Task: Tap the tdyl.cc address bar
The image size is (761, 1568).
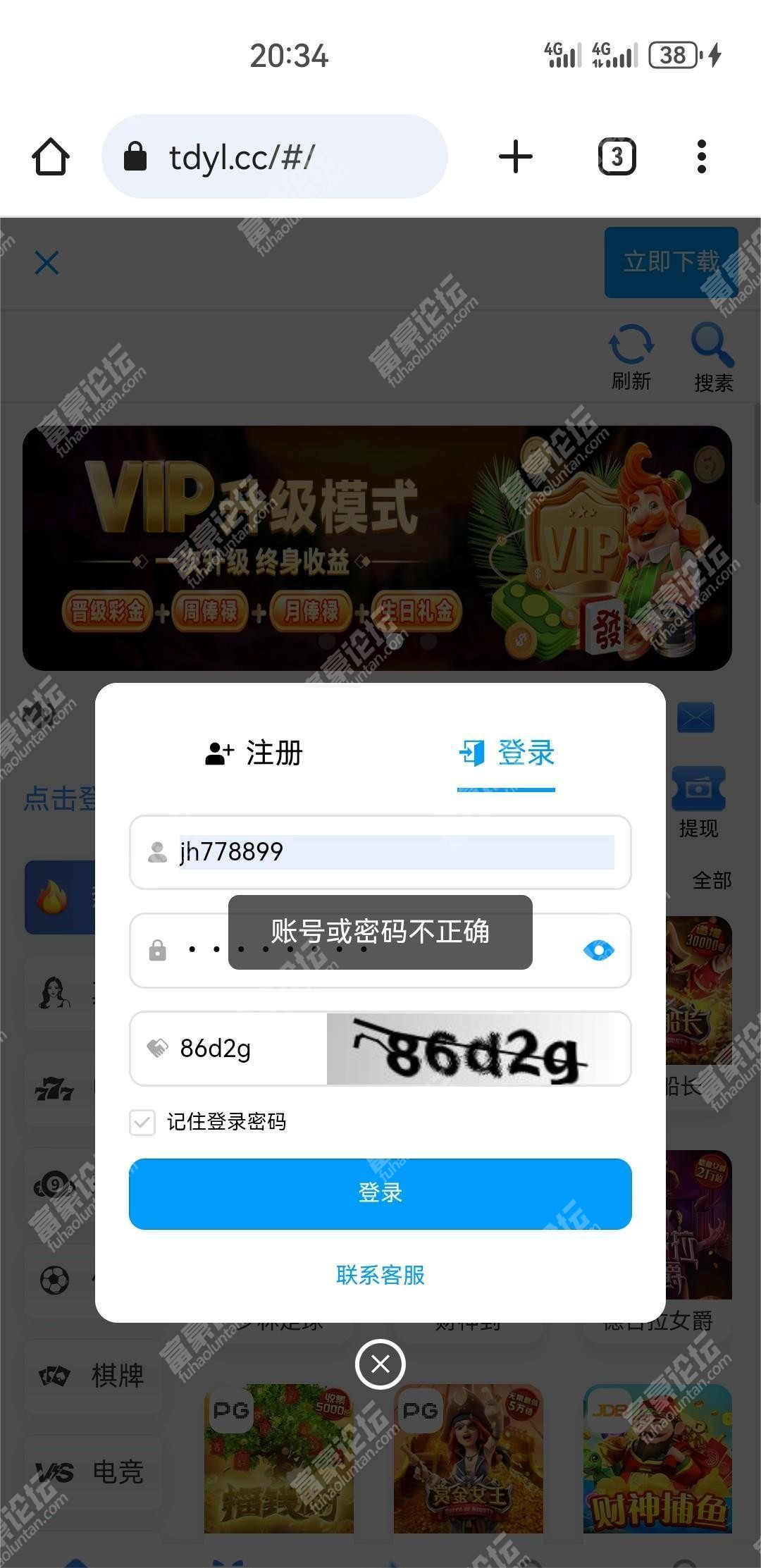Action: 275,156
